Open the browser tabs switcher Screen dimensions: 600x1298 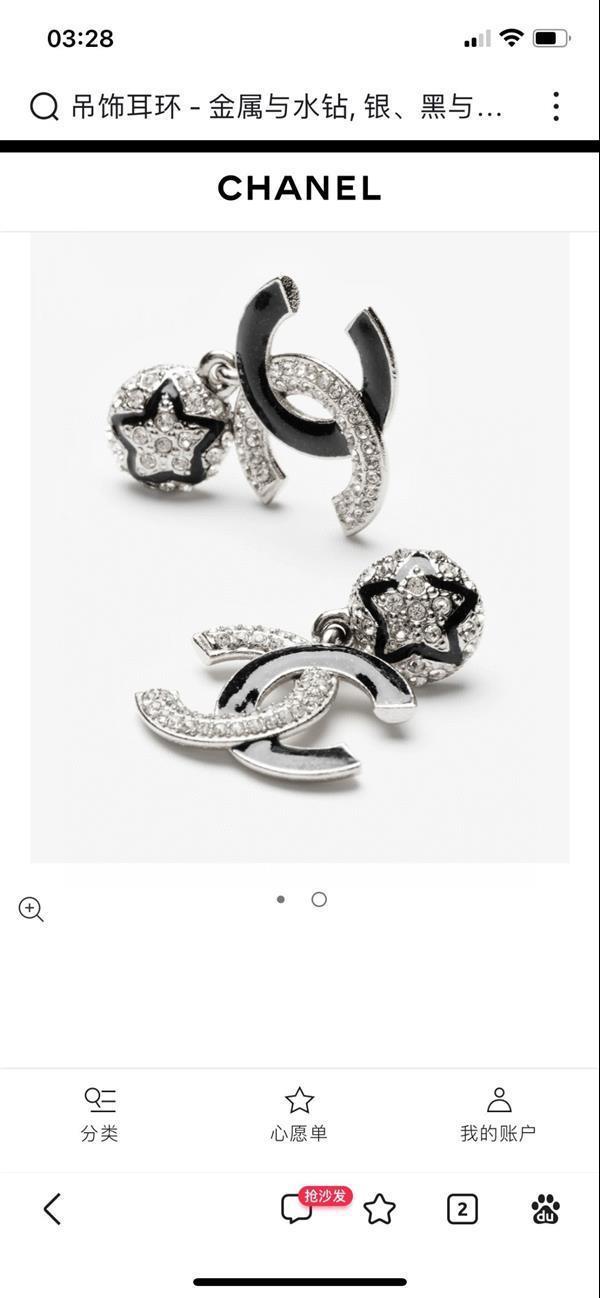[462, 1209]
